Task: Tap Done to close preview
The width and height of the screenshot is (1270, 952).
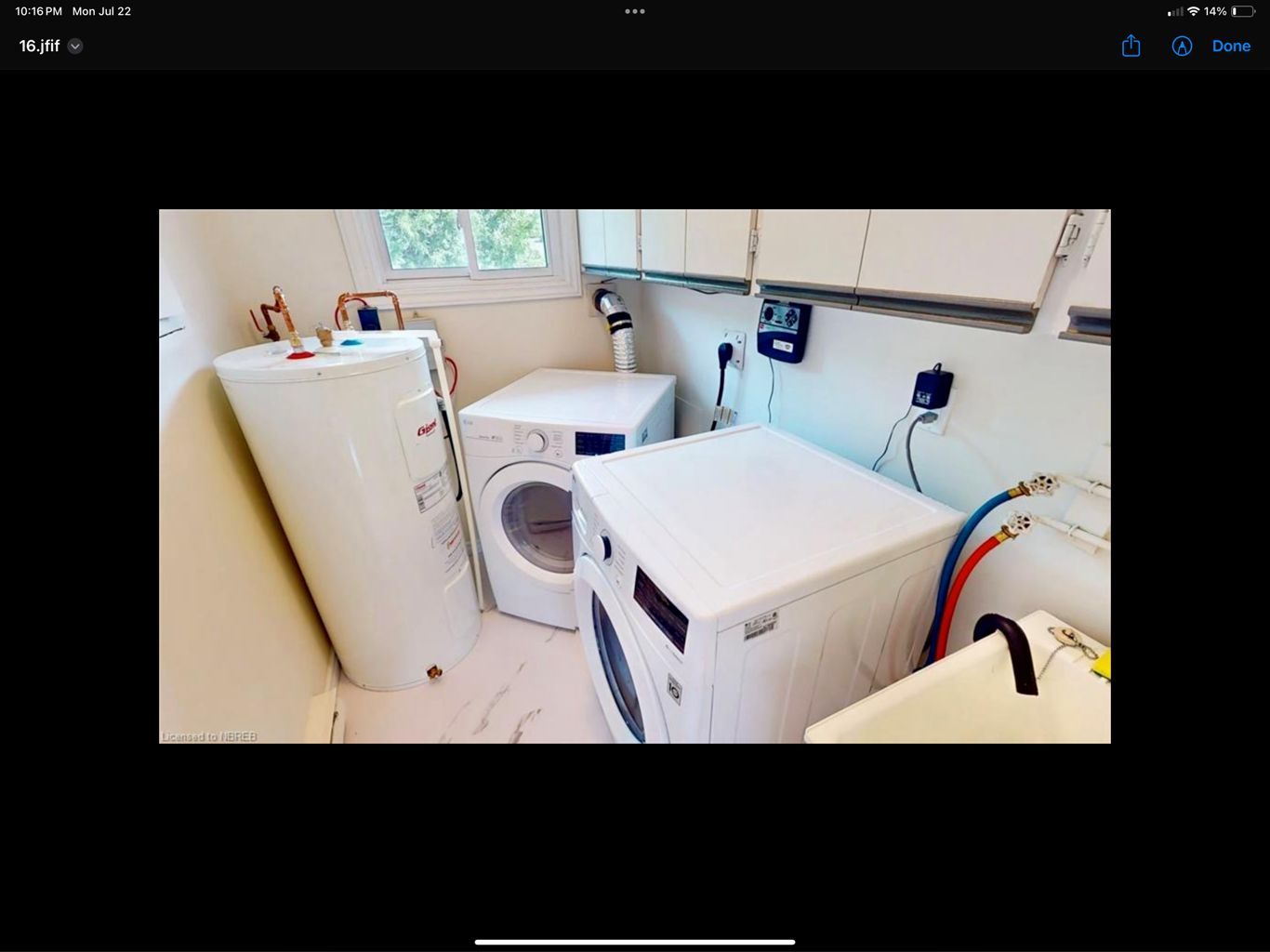Action: pos(1231,46)
